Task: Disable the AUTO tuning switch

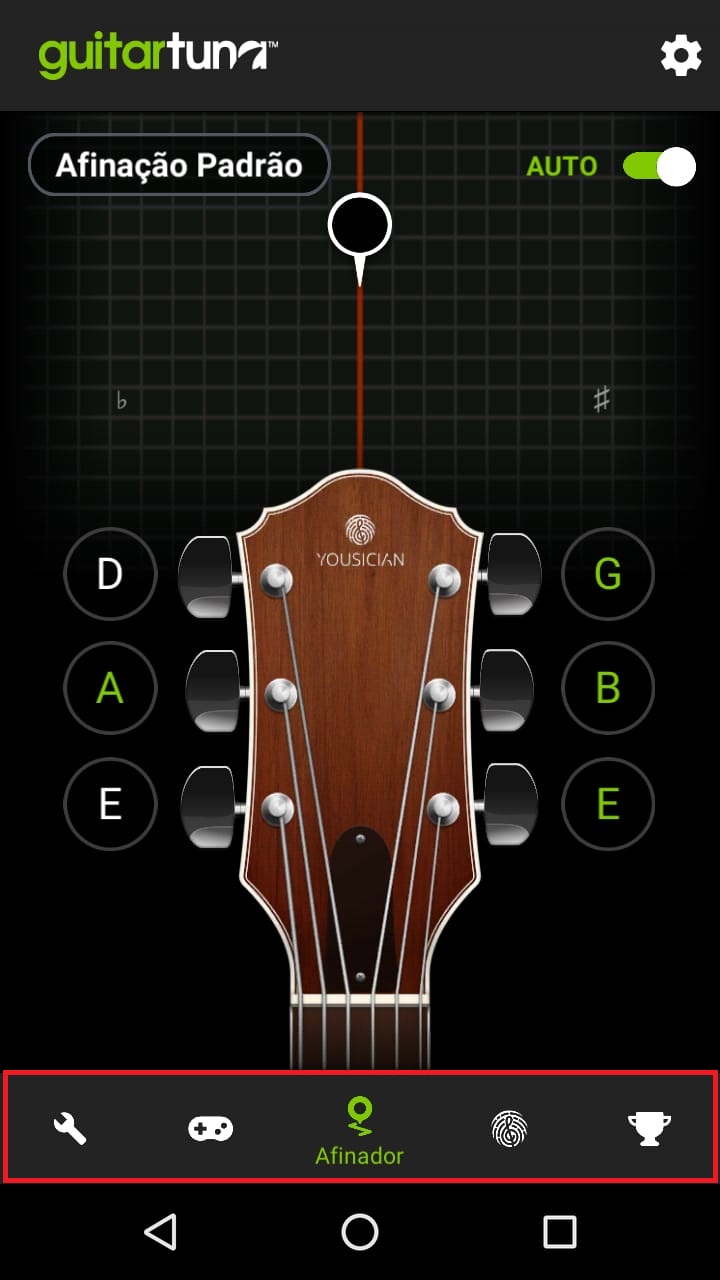Action: pyautogui.click(x=659, y=166)
